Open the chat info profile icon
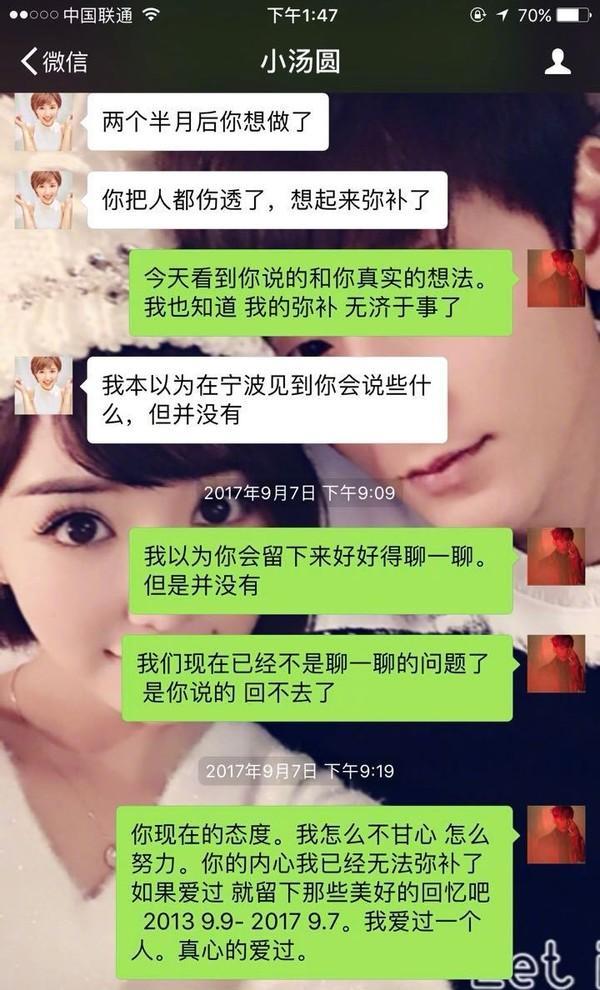The width and height of the screenshot is (600, 990). point(557,62)
